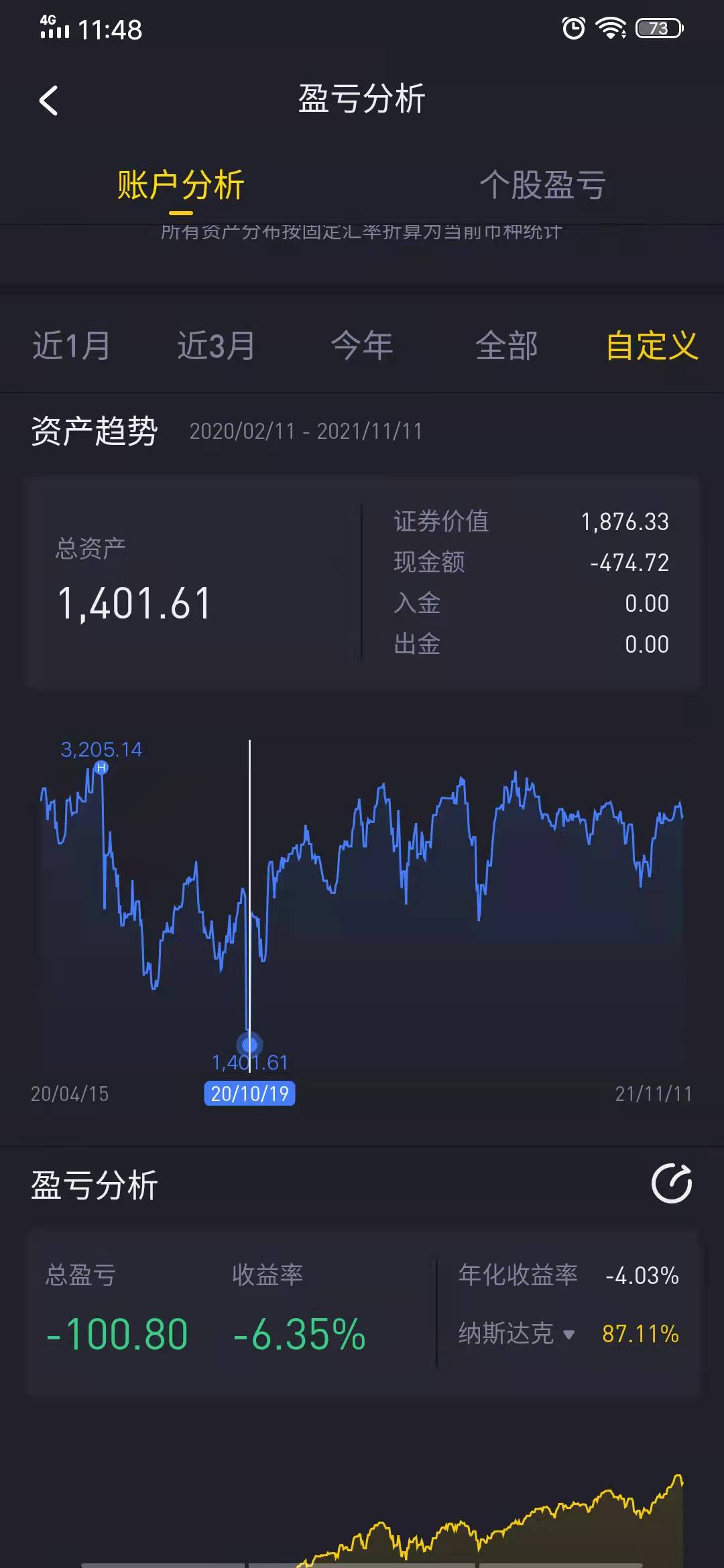Choose the 全部 period filter
The image size is (724, 1568).
[x=508, y=346]
